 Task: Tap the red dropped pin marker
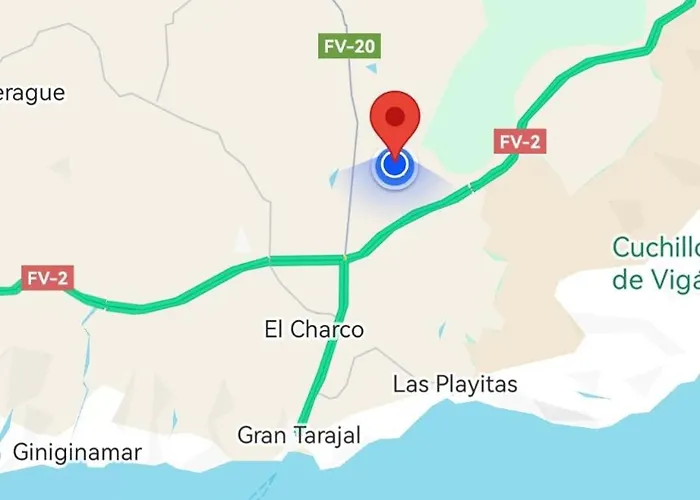pos(396,119)
